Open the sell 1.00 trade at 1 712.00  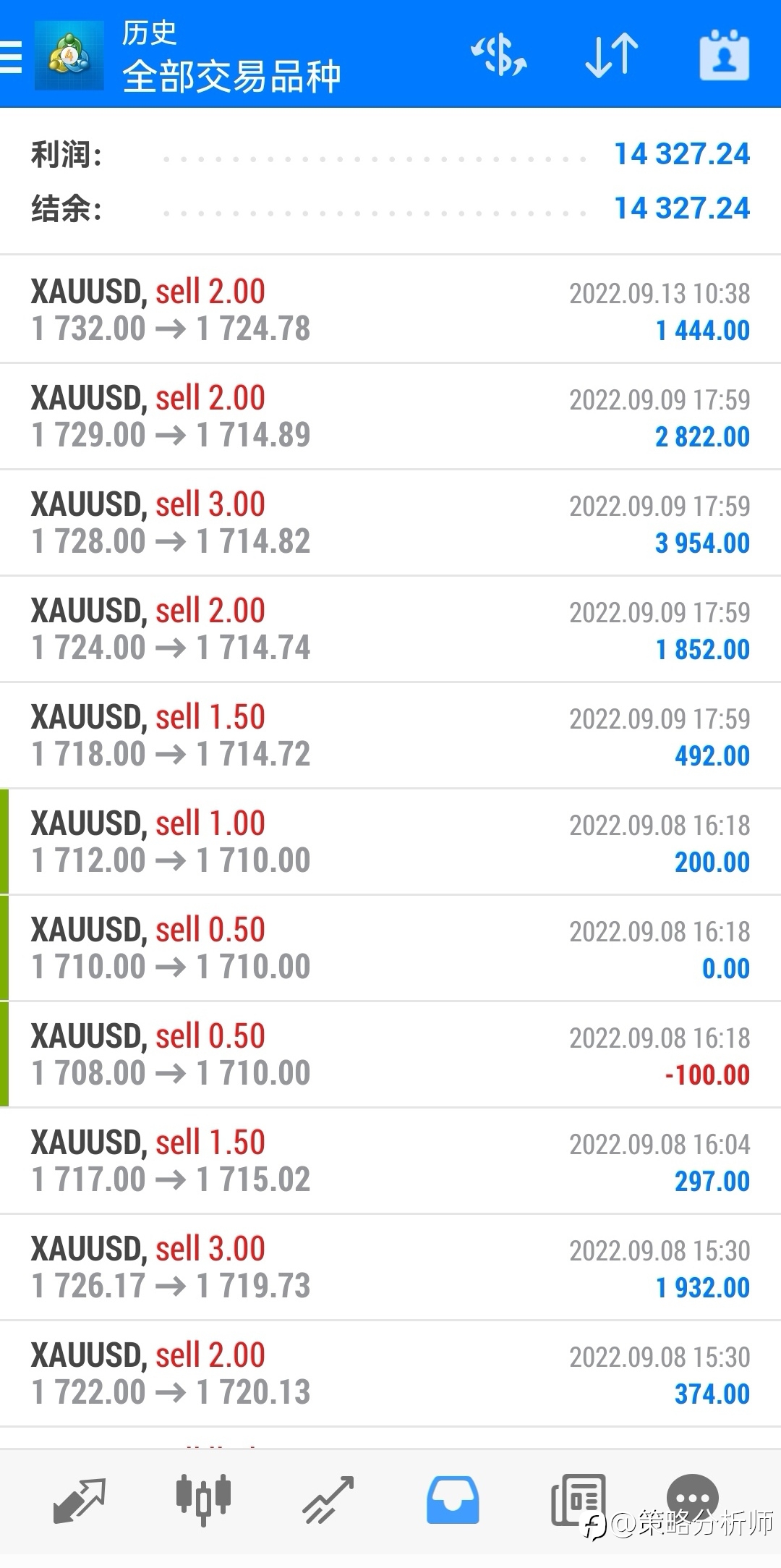point(390,842)
